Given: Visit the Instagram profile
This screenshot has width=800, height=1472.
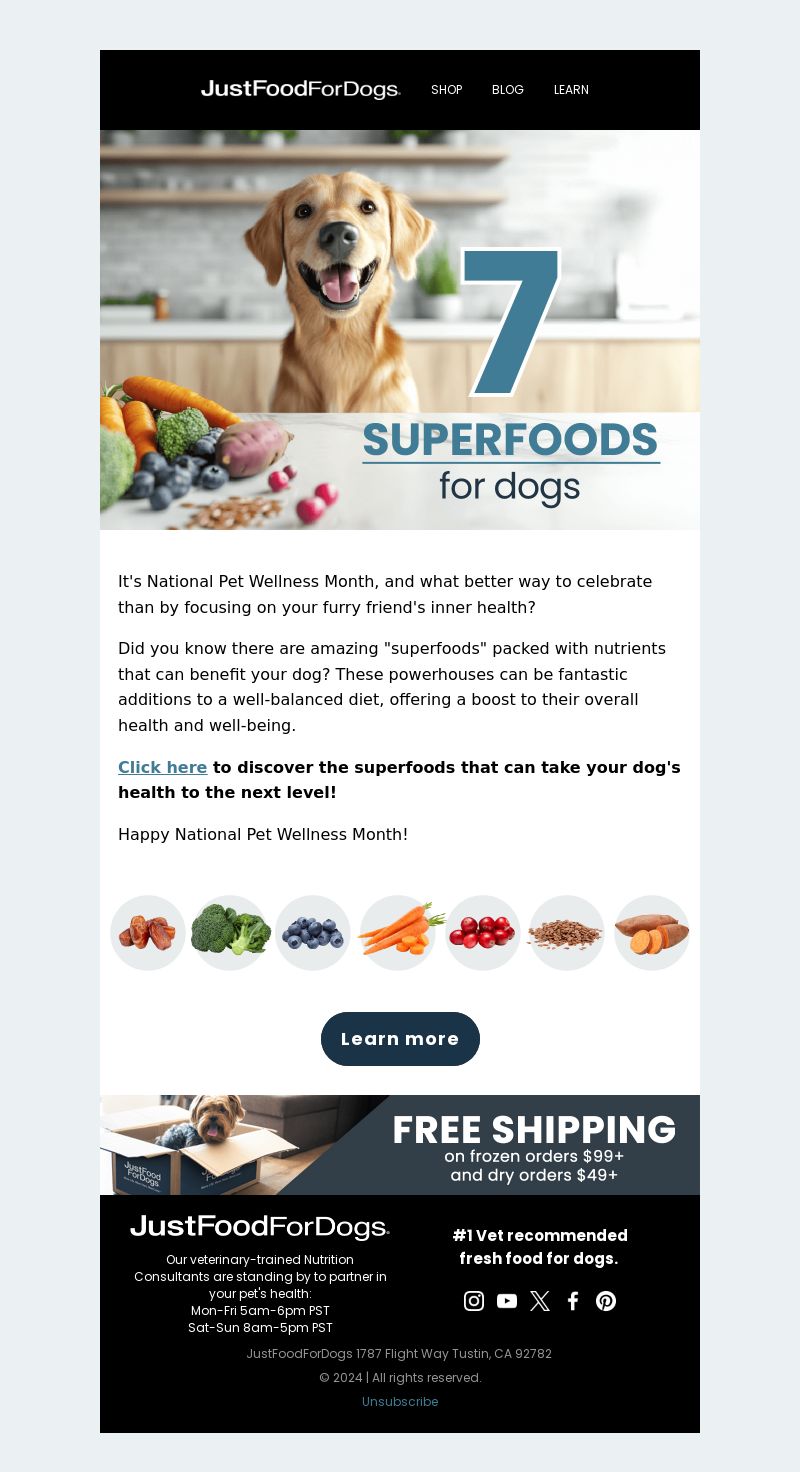Looking at the screenshot, I should 474,1301.
